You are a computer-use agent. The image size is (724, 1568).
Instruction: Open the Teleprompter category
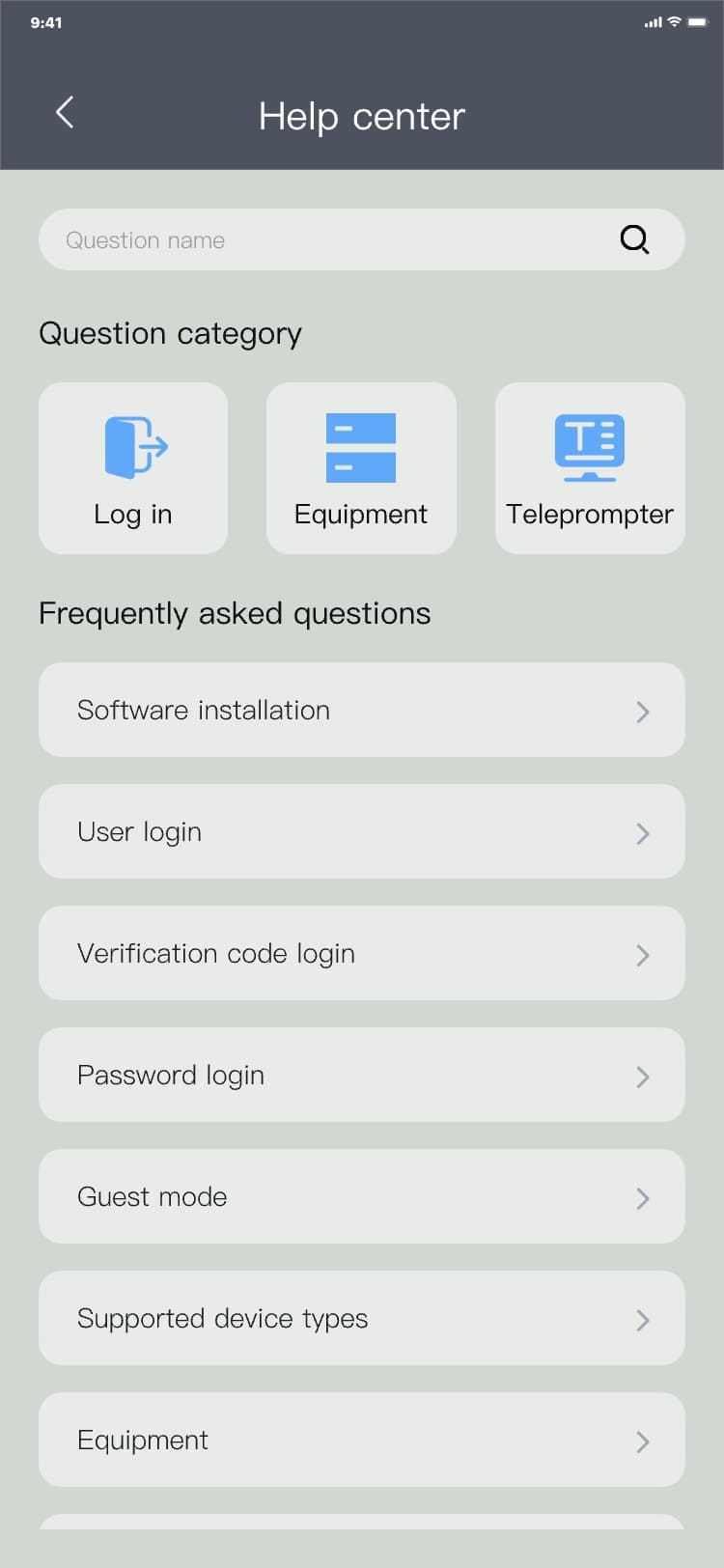(590, 468)
